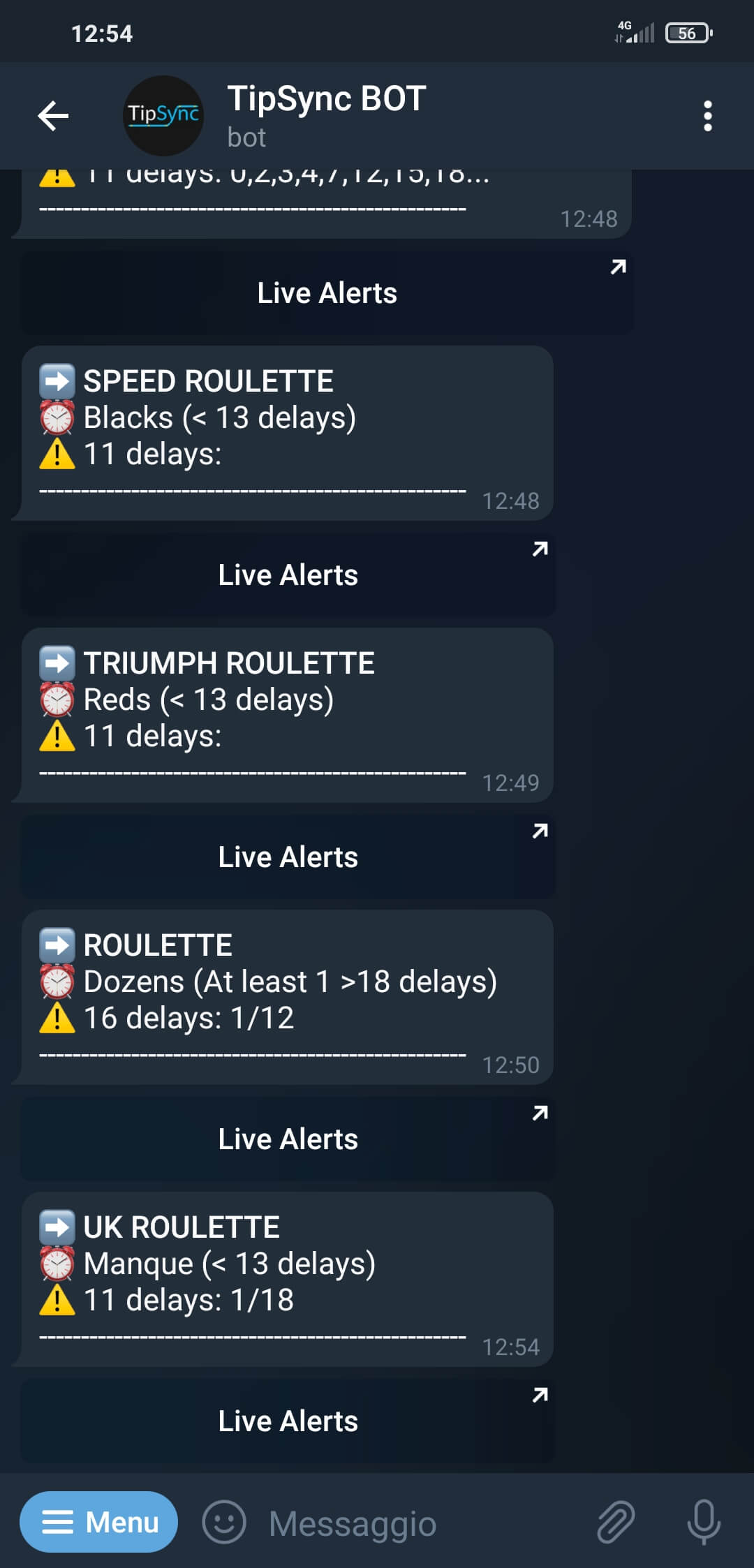This screenshot has width=754, height=1568.
Task: Tap Live Alerts under Speed Roulette message
Action: [x=288, y=575]
